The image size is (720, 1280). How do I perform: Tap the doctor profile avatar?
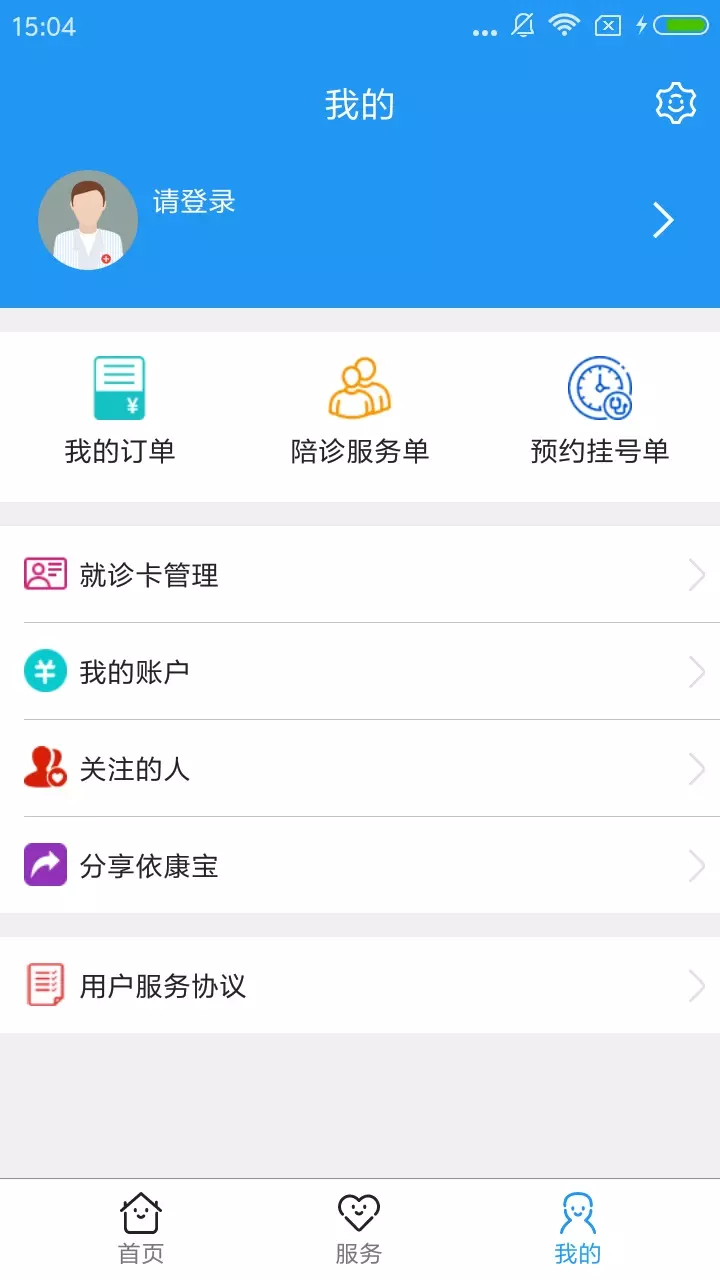(88, 220)
